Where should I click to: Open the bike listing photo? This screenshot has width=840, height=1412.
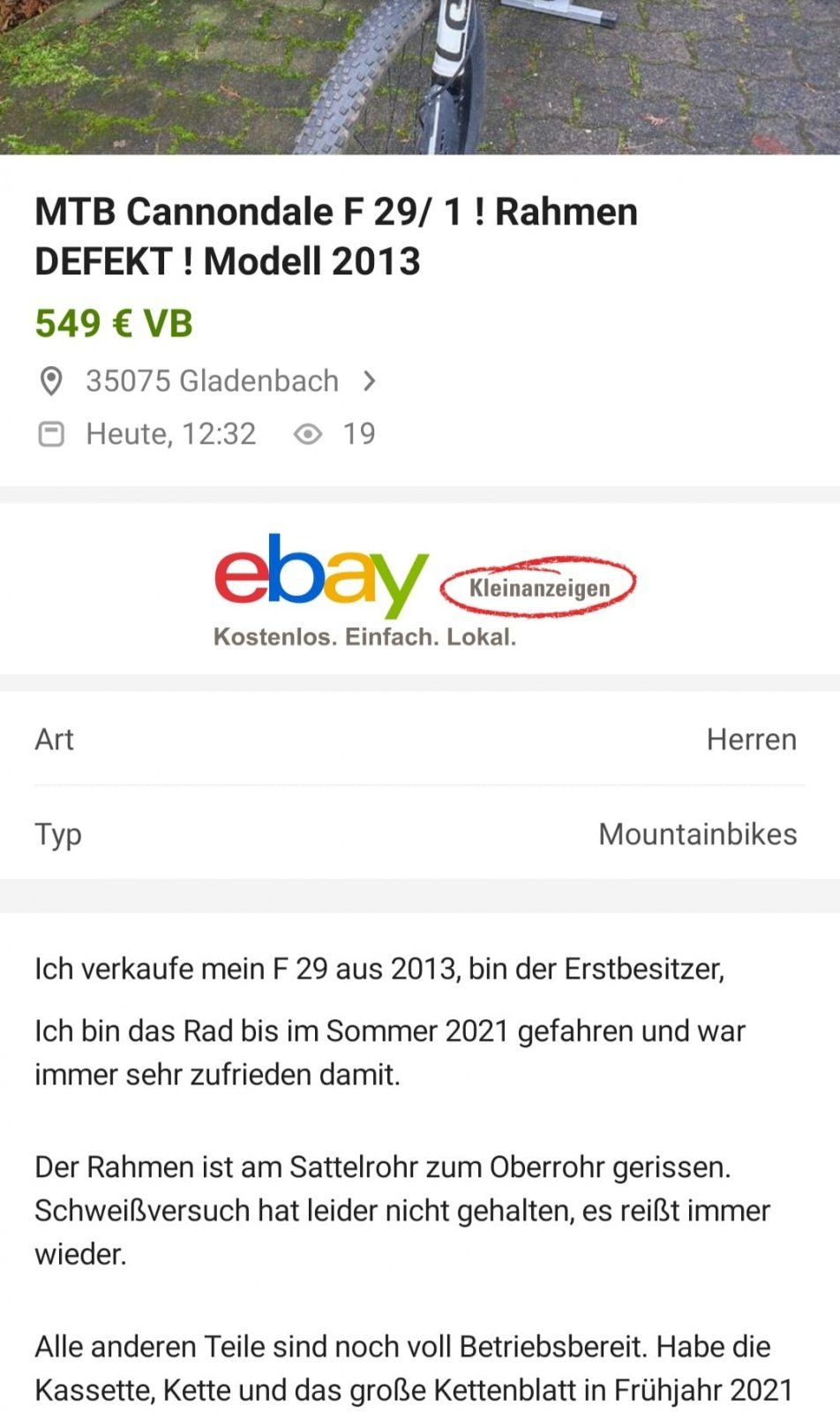coord(420,76)
